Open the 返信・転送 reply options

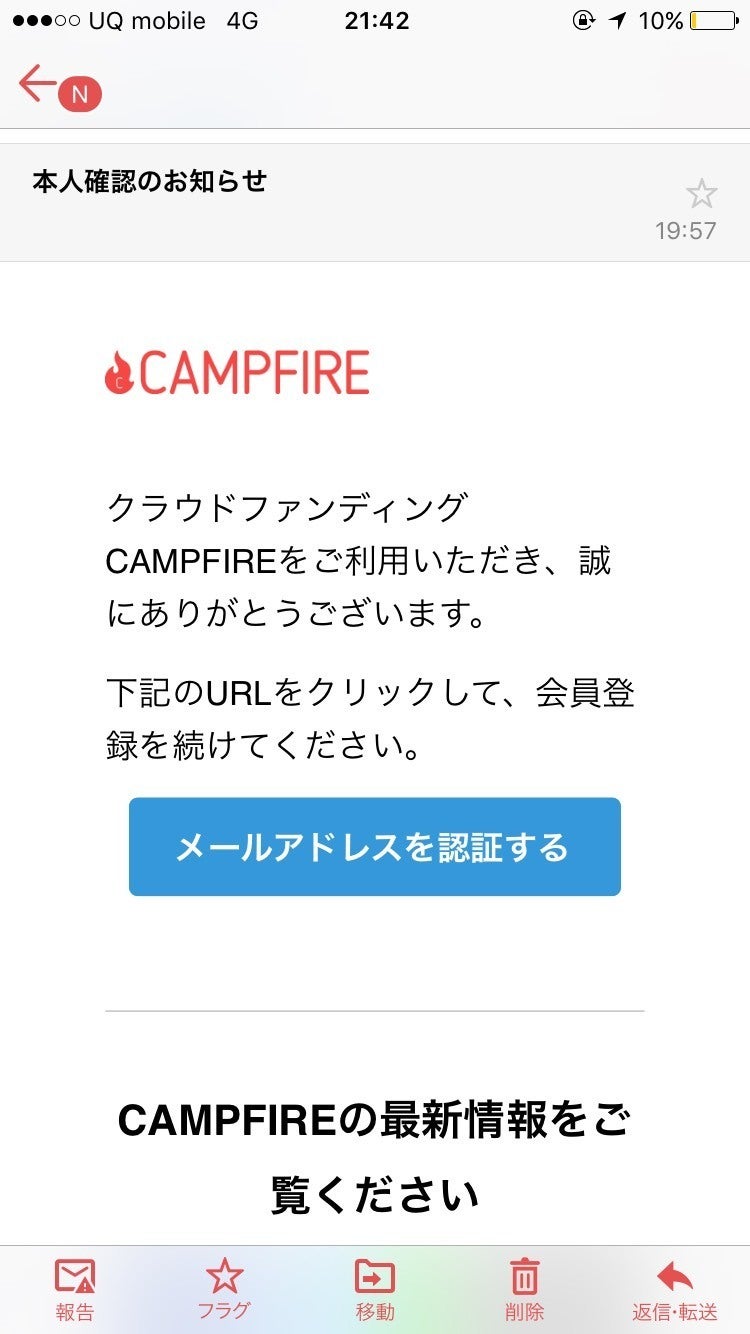coord(674,1288)
